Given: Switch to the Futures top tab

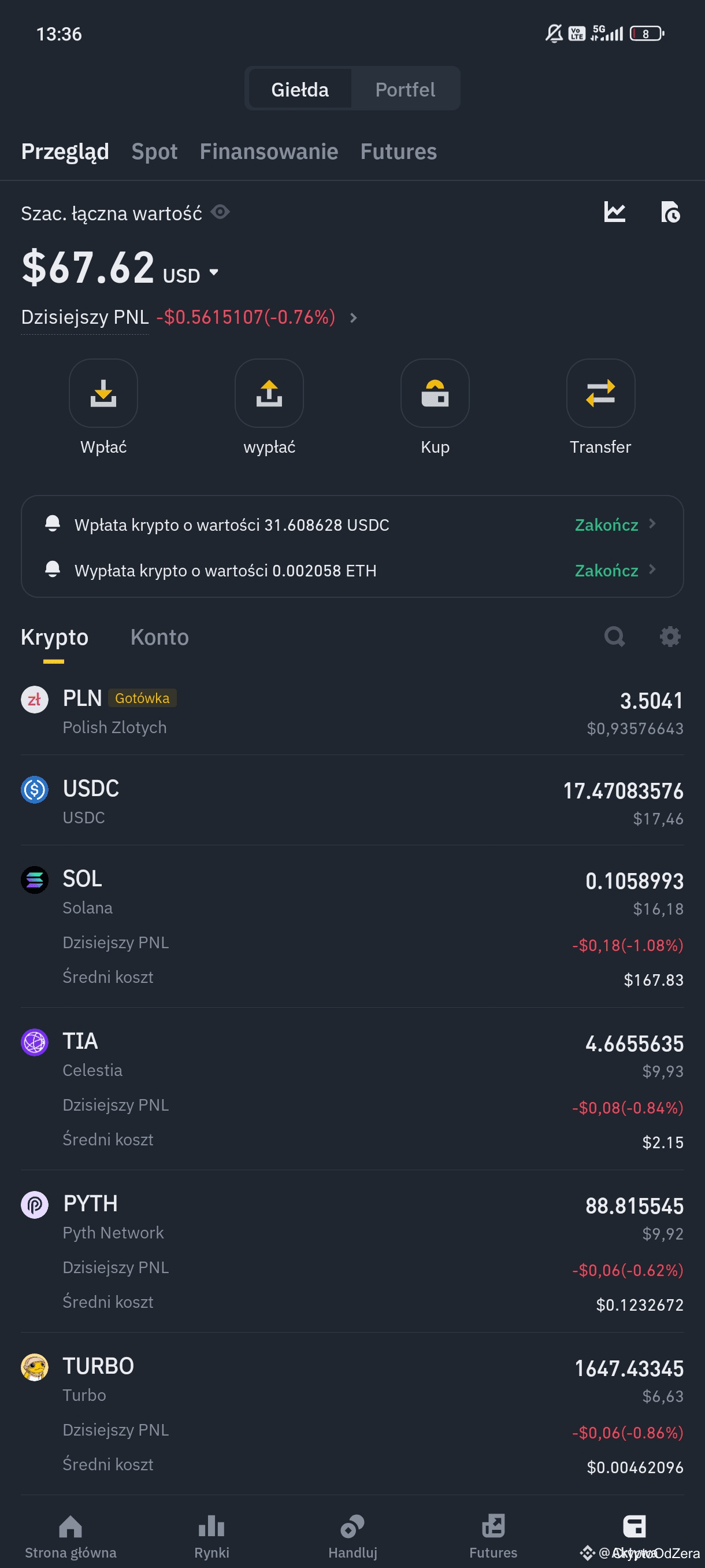Looking at the screenshot, I should [x=398, y=151].
